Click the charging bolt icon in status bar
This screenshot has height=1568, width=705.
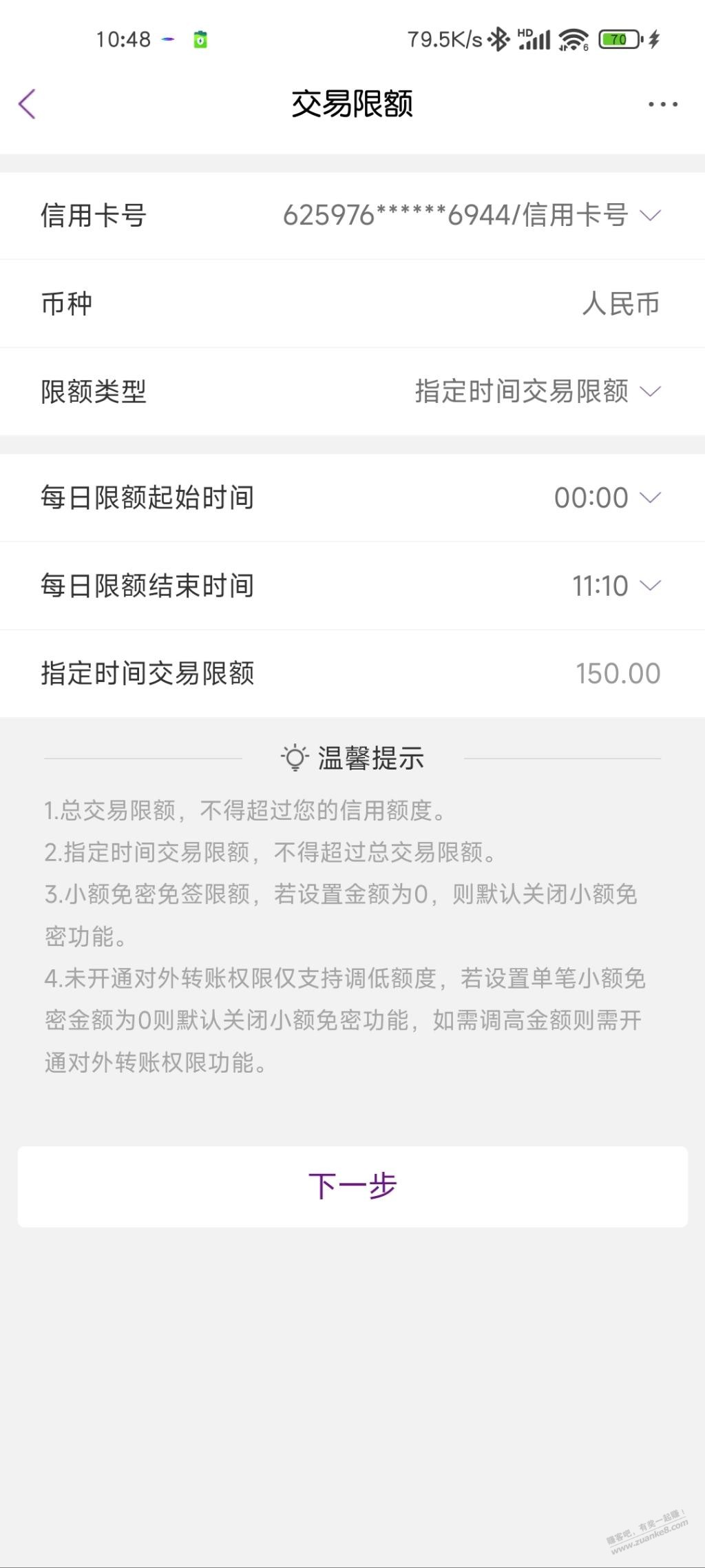tap(653, 39)
